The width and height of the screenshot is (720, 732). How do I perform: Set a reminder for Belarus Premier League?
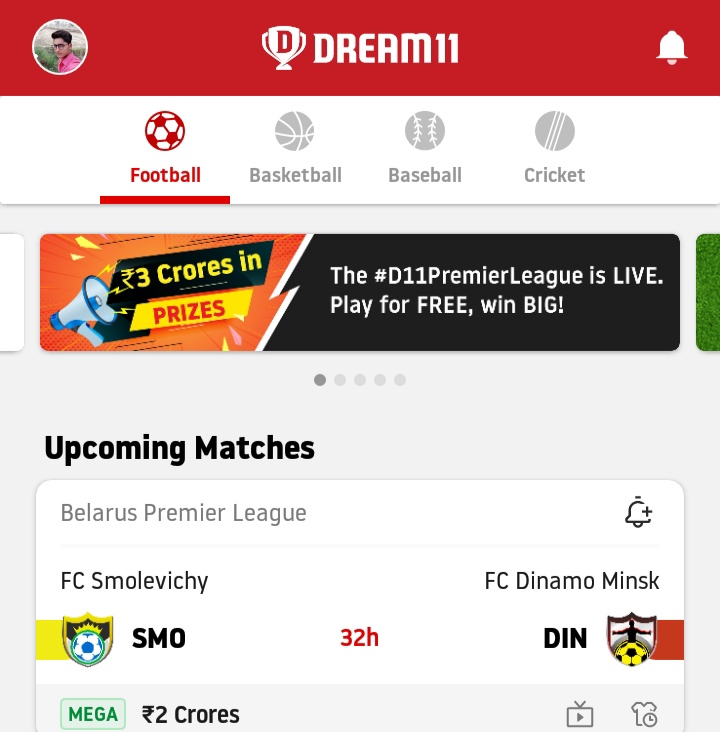point(638,513)
